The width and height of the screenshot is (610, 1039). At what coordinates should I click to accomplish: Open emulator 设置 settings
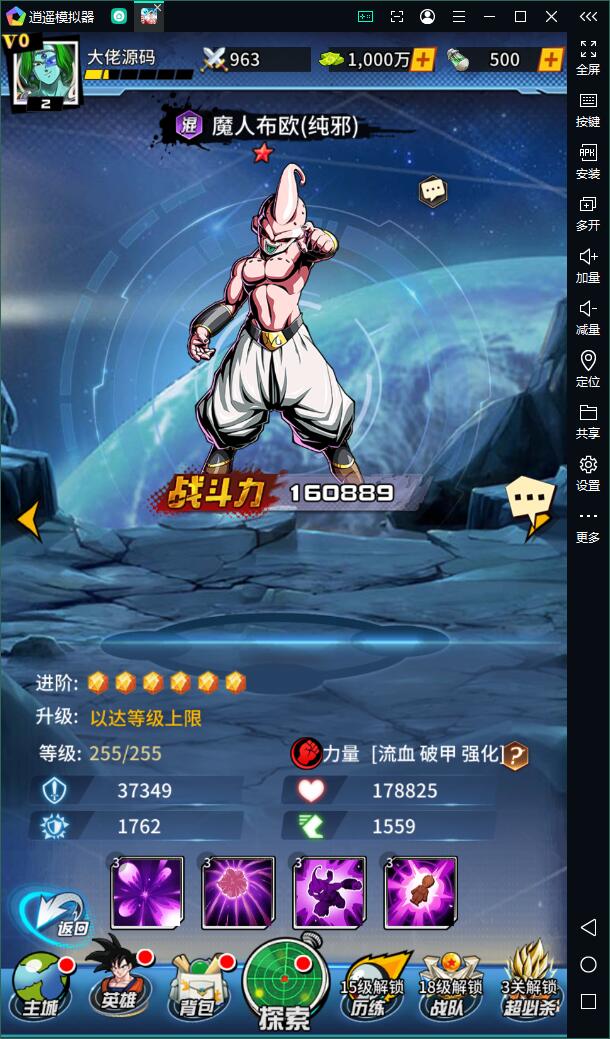pyautogui.click(x=588, y=473)
